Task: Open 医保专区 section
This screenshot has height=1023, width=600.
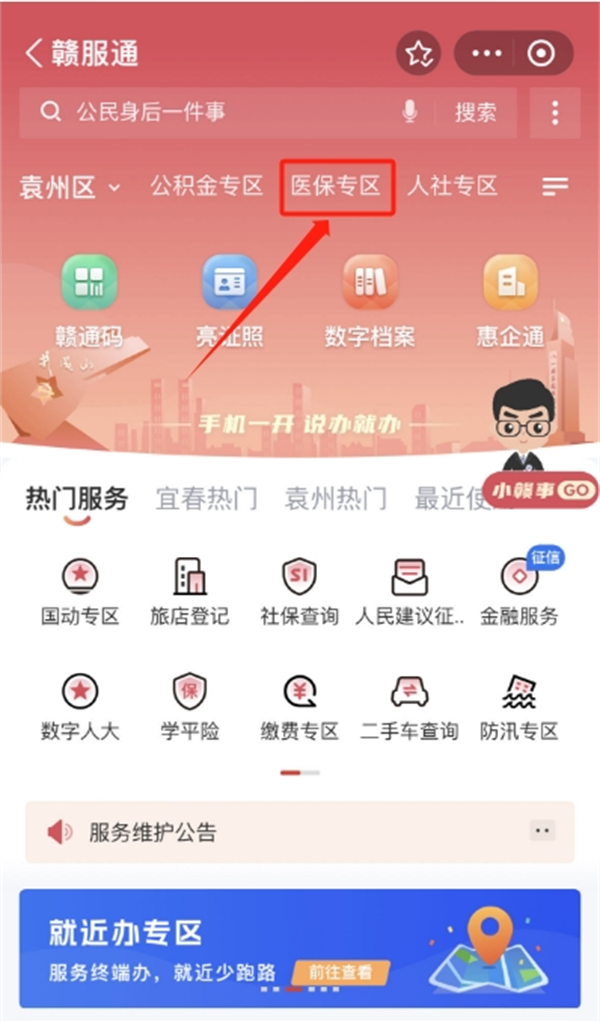Action: coord(336,186)
